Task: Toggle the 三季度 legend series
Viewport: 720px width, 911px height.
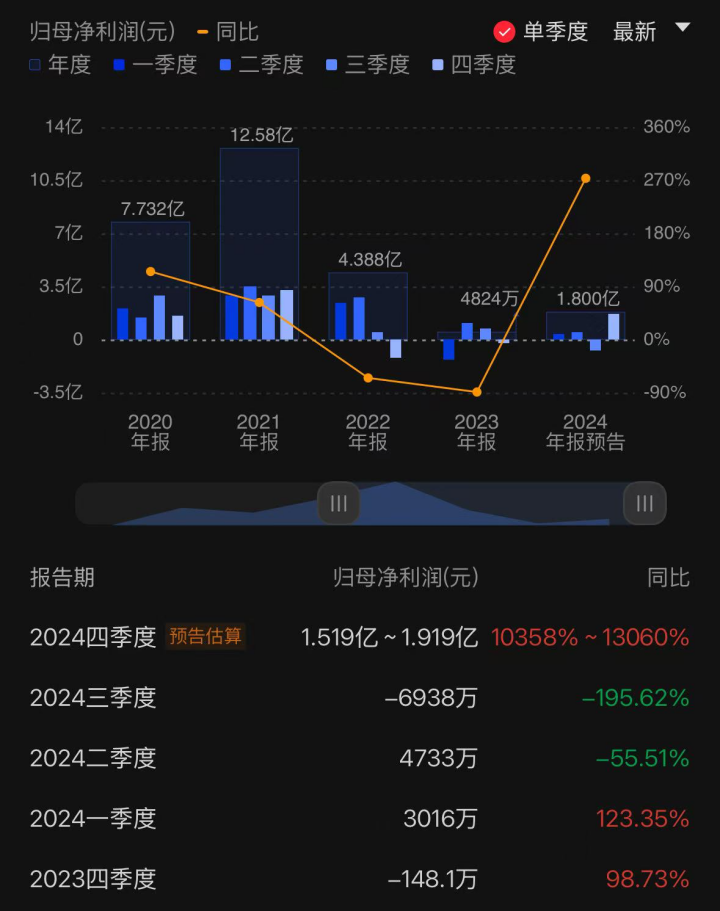Action: [367, 65]
